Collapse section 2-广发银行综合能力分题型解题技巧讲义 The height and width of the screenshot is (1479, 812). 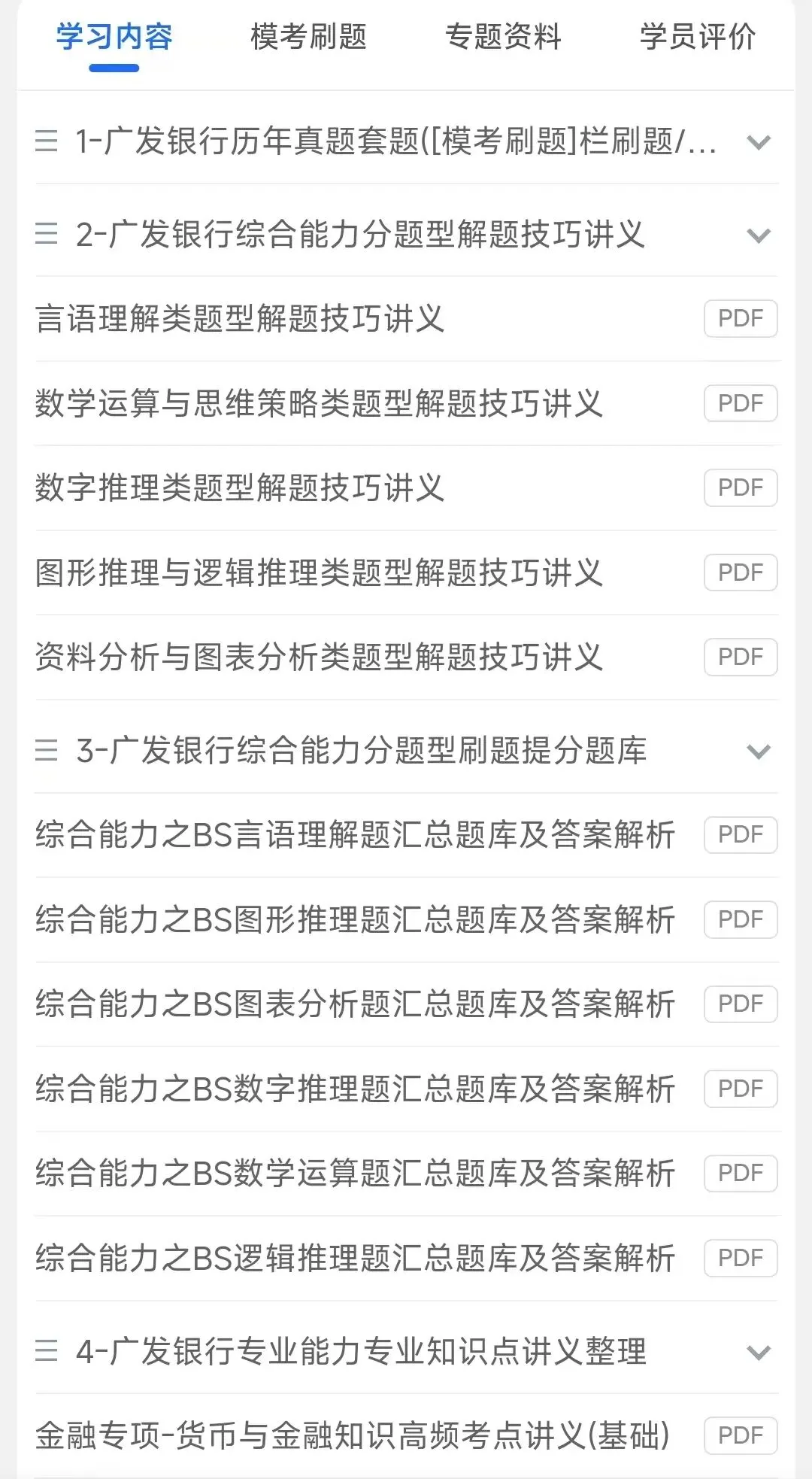point(406,235)
